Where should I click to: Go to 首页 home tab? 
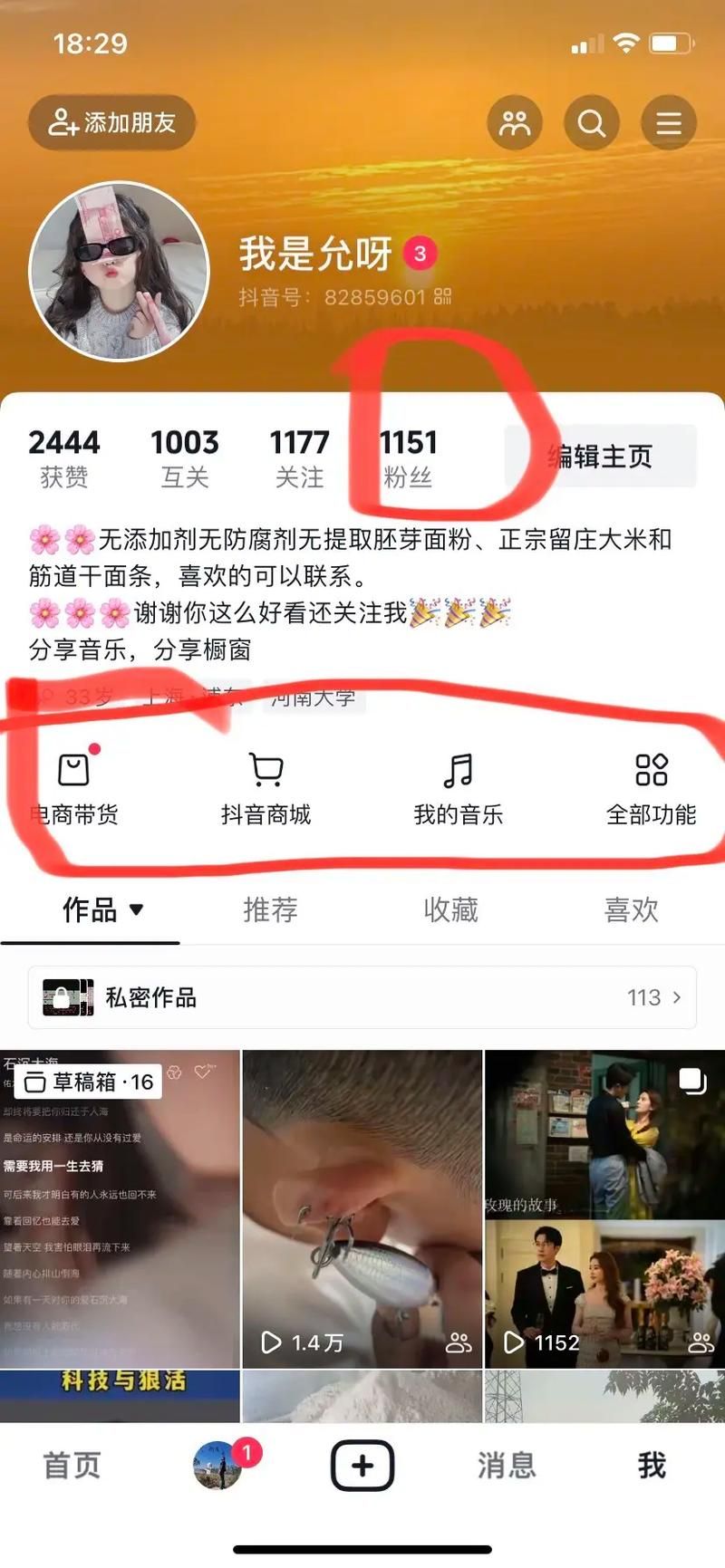[72, 1465]
